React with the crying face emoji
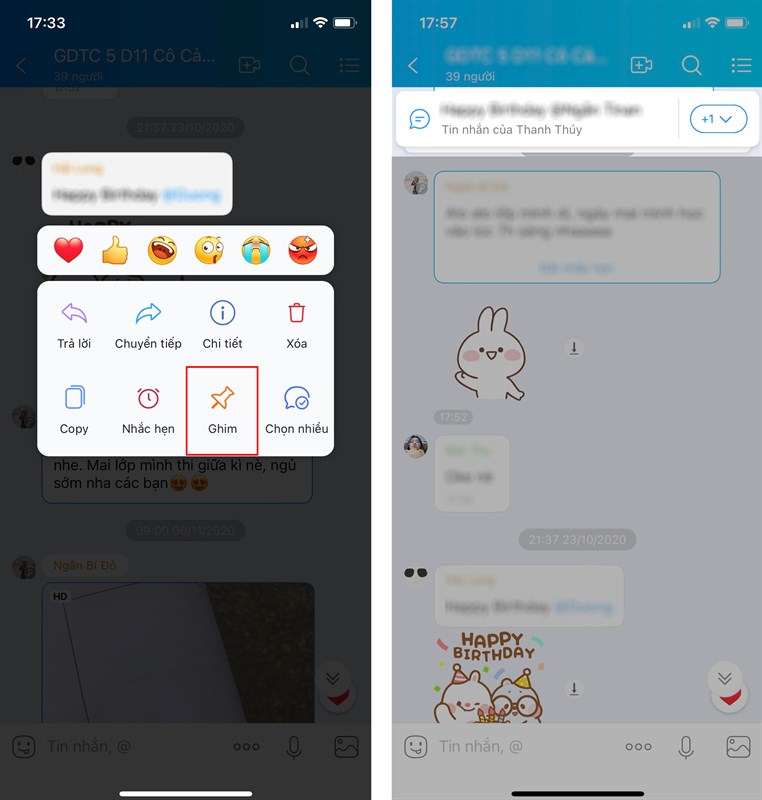762x800 pixels. 255,250
